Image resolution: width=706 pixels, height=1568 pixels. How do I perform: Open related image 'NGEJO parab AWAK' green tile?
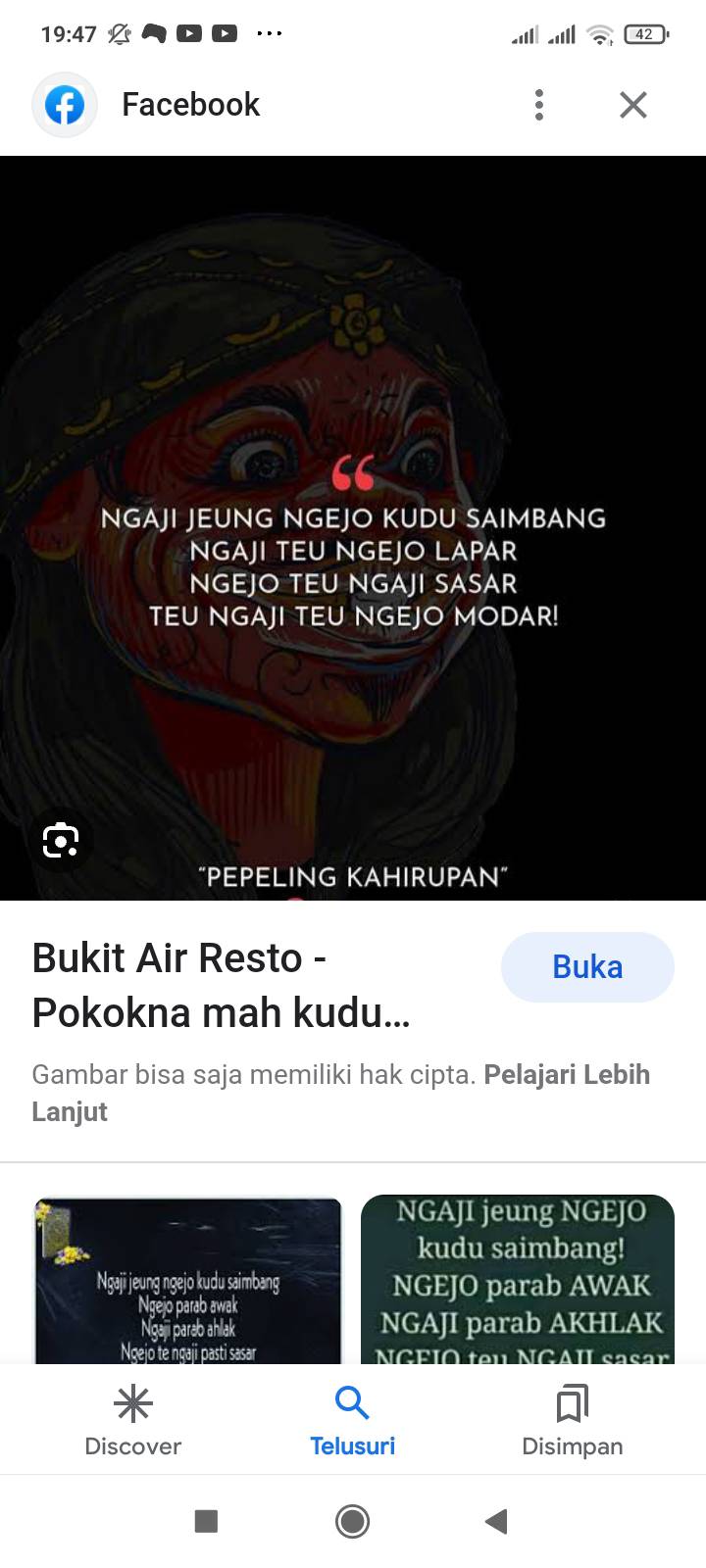coord(518,1280)
